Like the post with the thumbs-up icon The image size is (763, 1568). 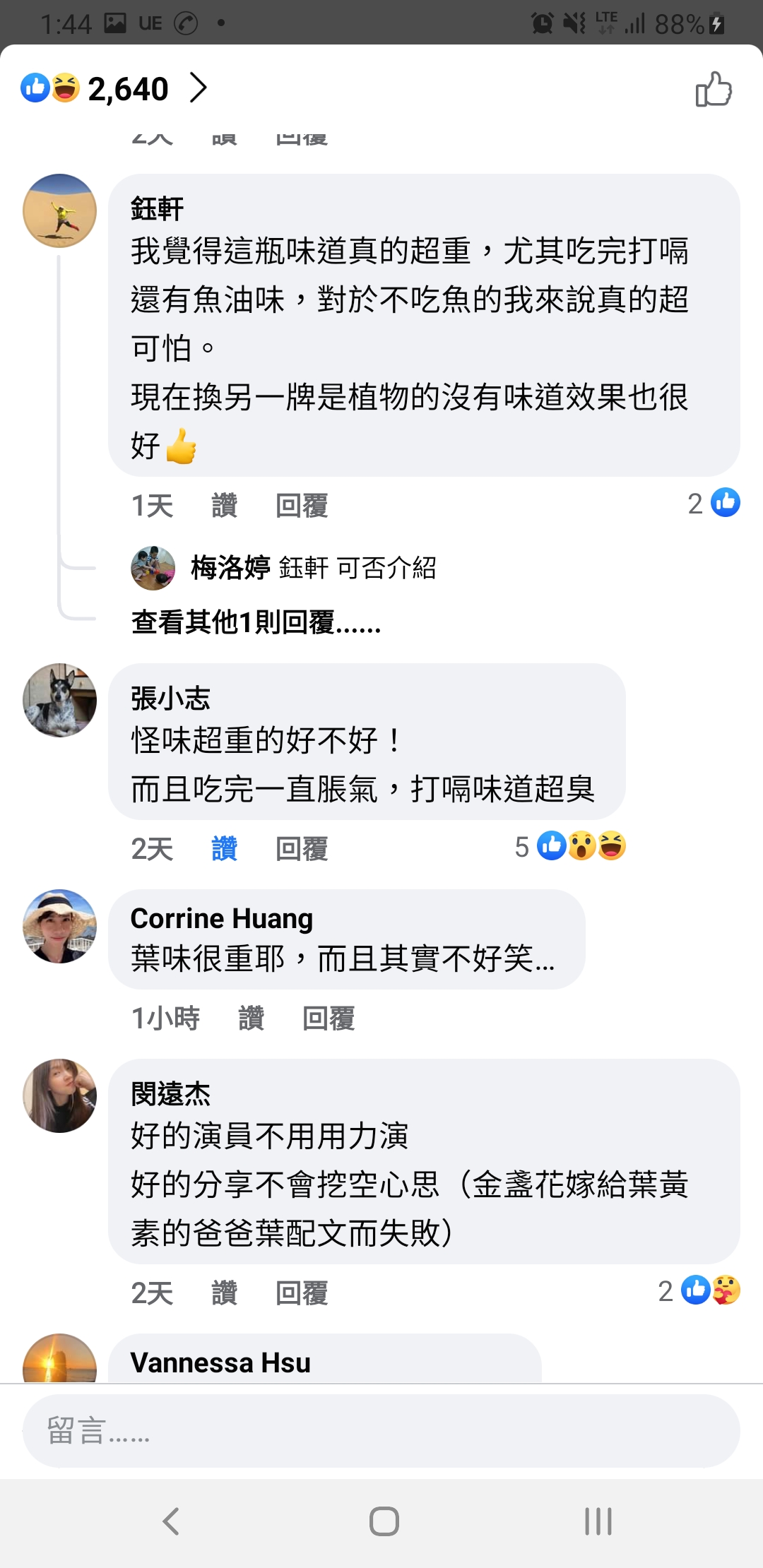click(x=714, y=90)
